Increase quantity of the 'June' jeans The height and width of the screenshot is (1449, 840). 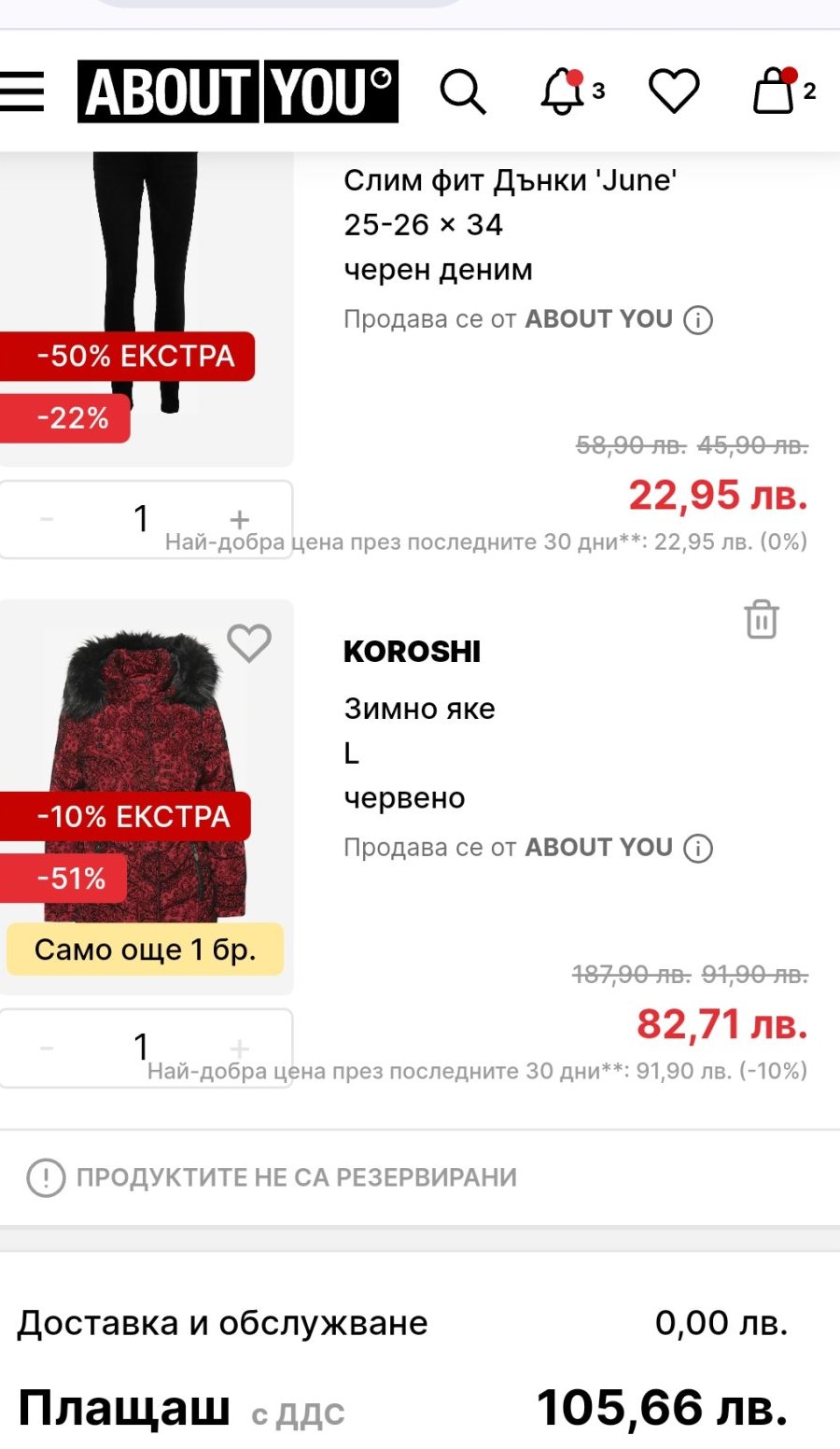[x=240, y=519]
